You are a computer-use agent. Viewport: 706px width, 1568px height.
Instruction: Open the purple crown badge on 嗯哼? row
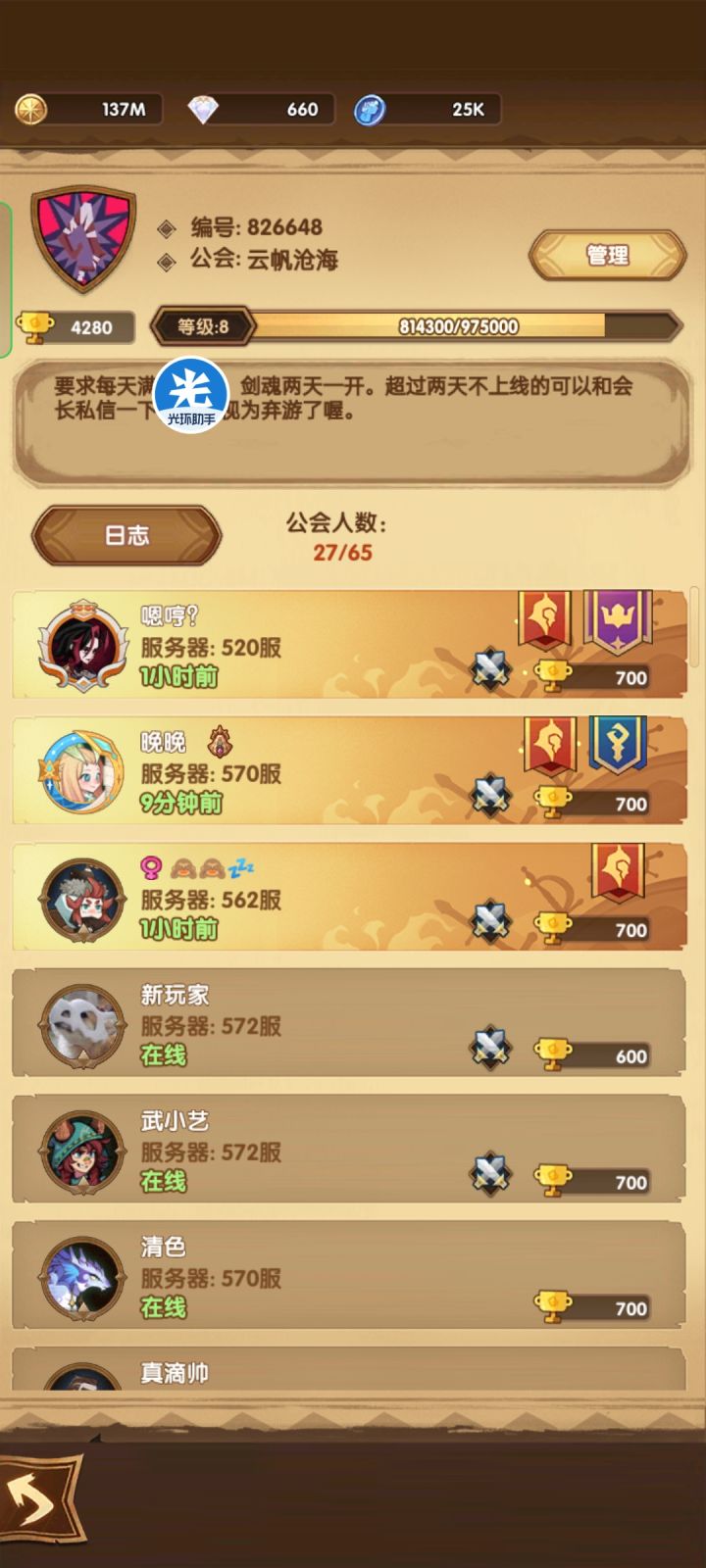coord(613,617)
